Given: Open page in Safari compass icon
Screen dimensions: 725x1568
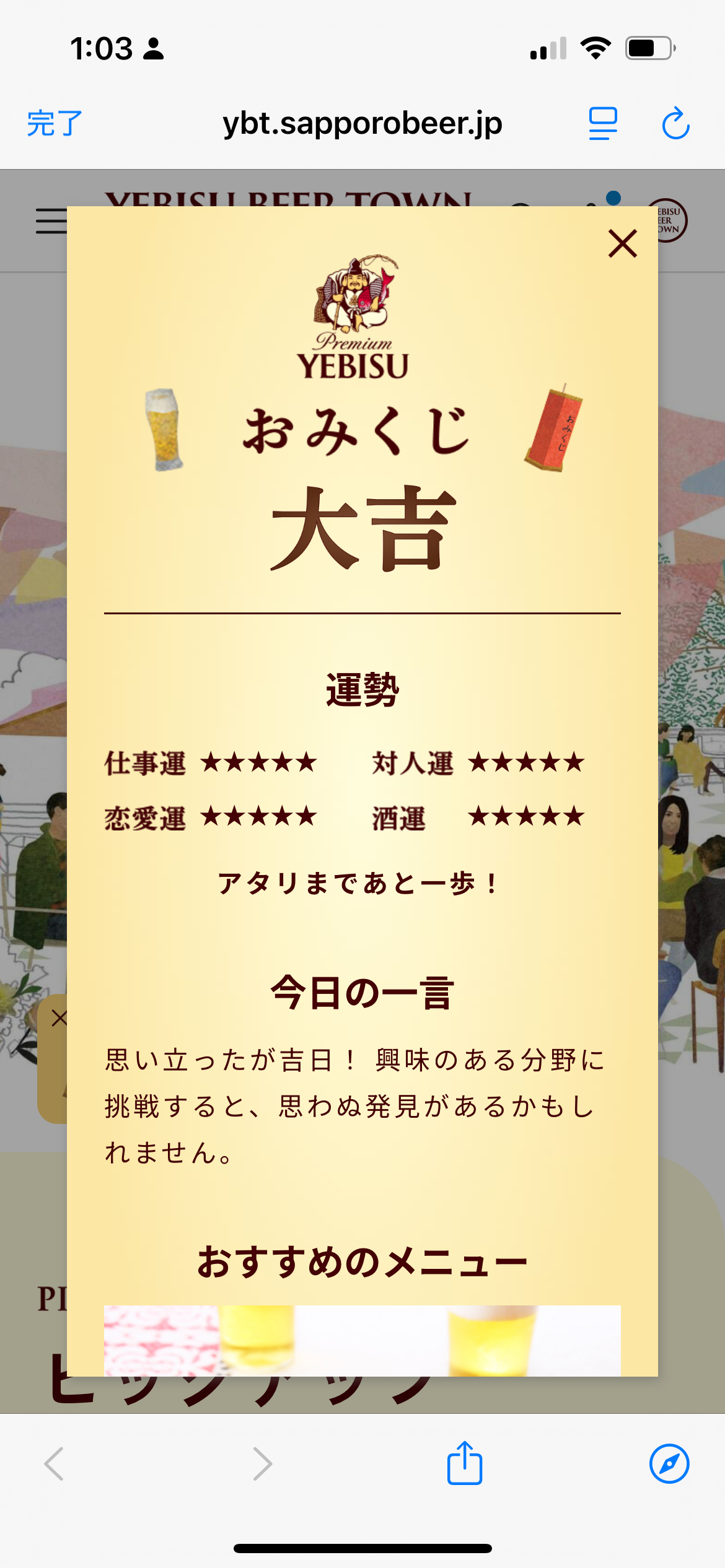Looking at the screenshot, I should (x=669, y=1464).
